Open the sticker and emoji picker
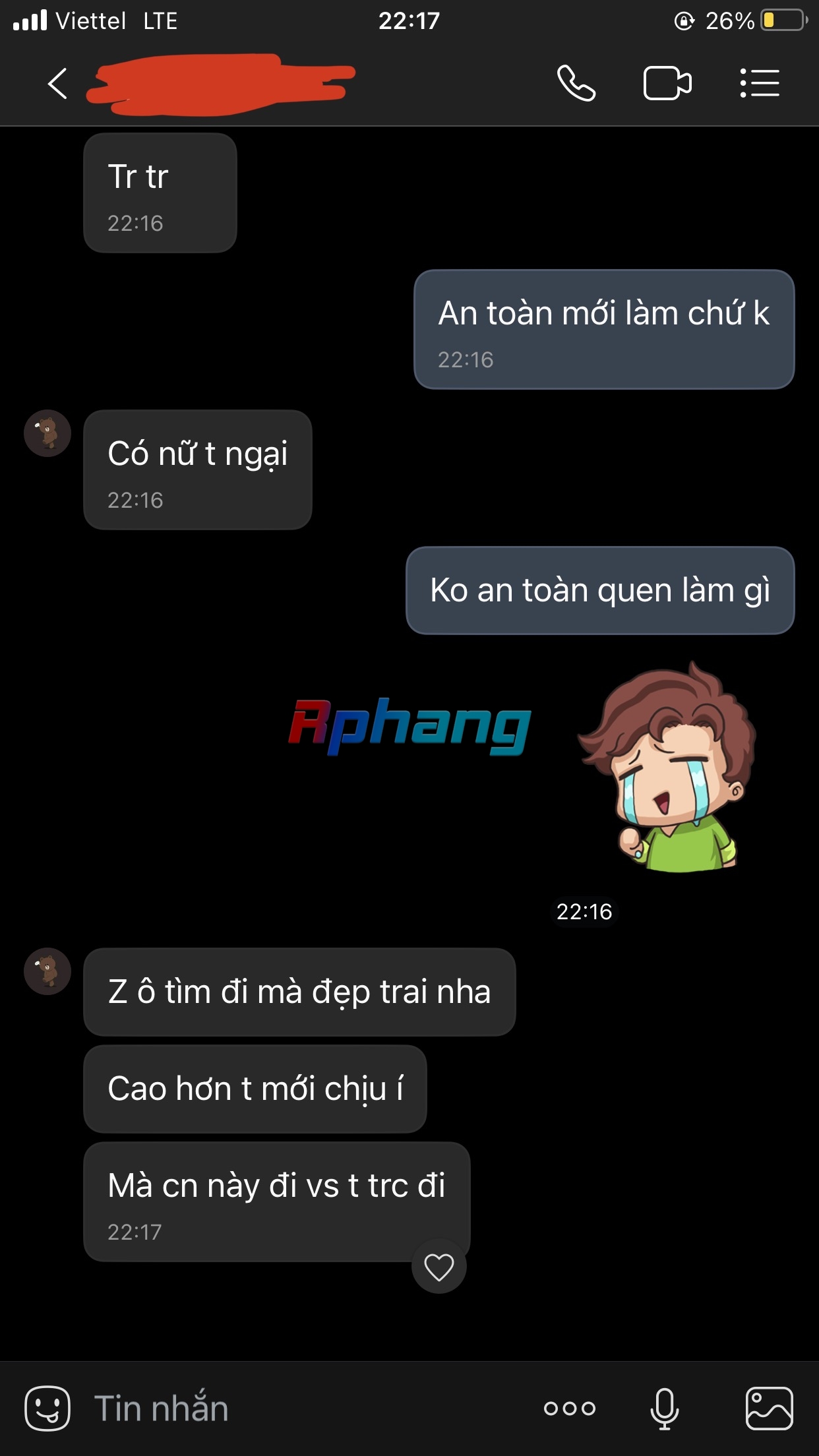The width and height of the screenshot is (819, 1456). [x=47, y=1408]
